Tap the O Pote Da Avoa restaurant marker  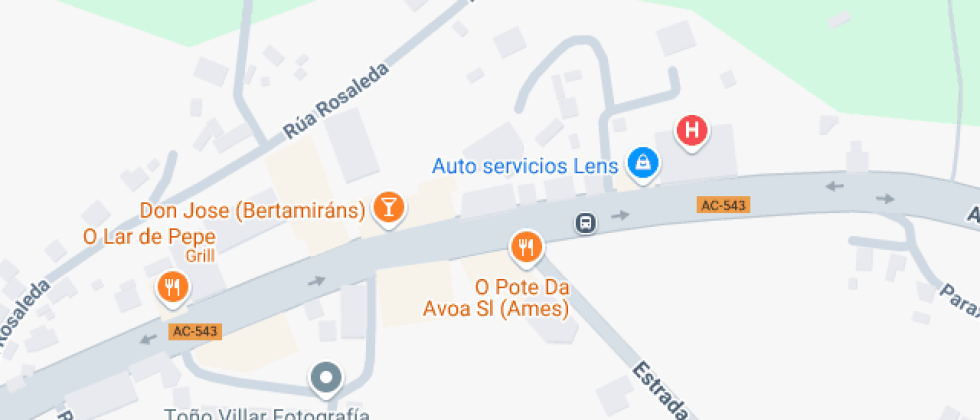[527, 248]
